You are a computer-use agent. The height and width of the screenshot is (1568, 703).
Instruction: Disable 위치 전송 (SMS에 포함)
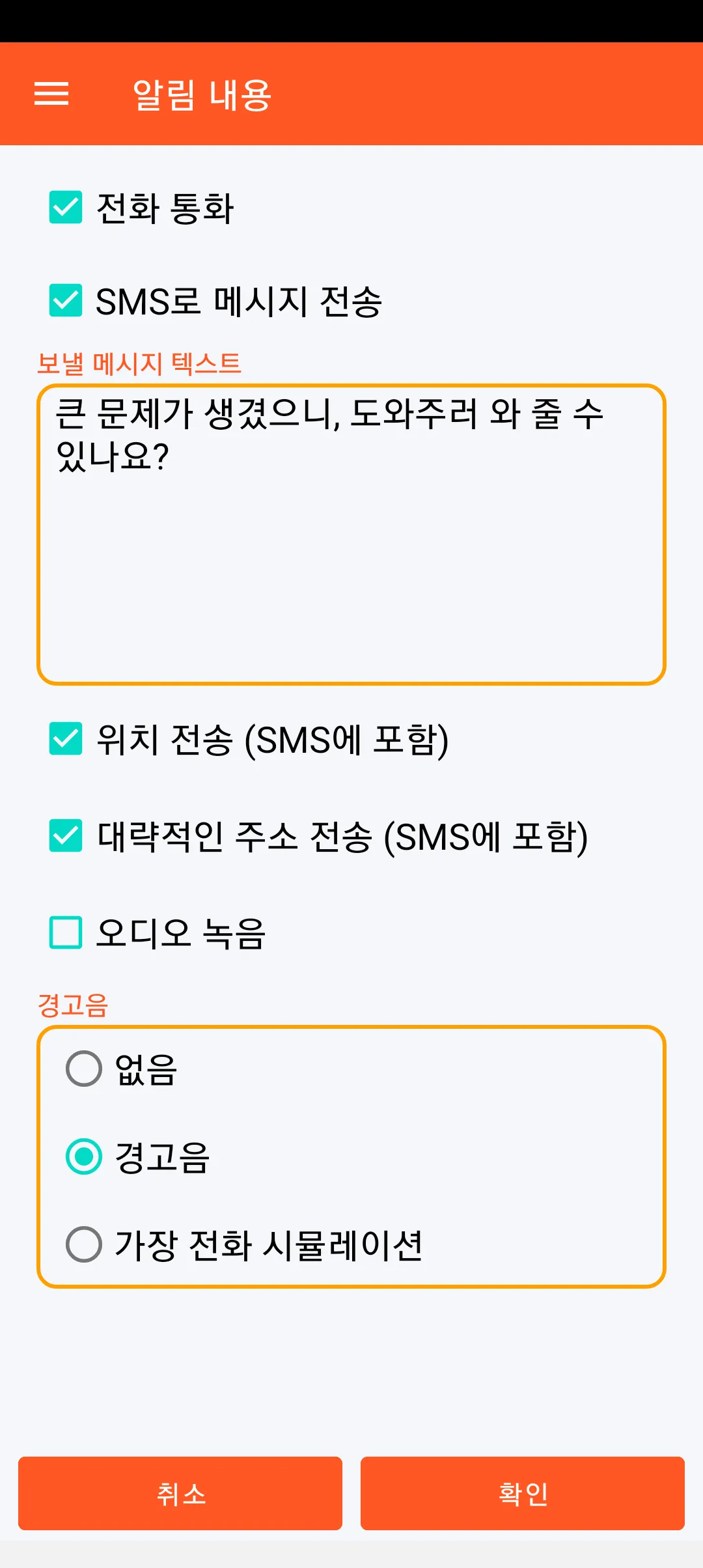[66, 738]
